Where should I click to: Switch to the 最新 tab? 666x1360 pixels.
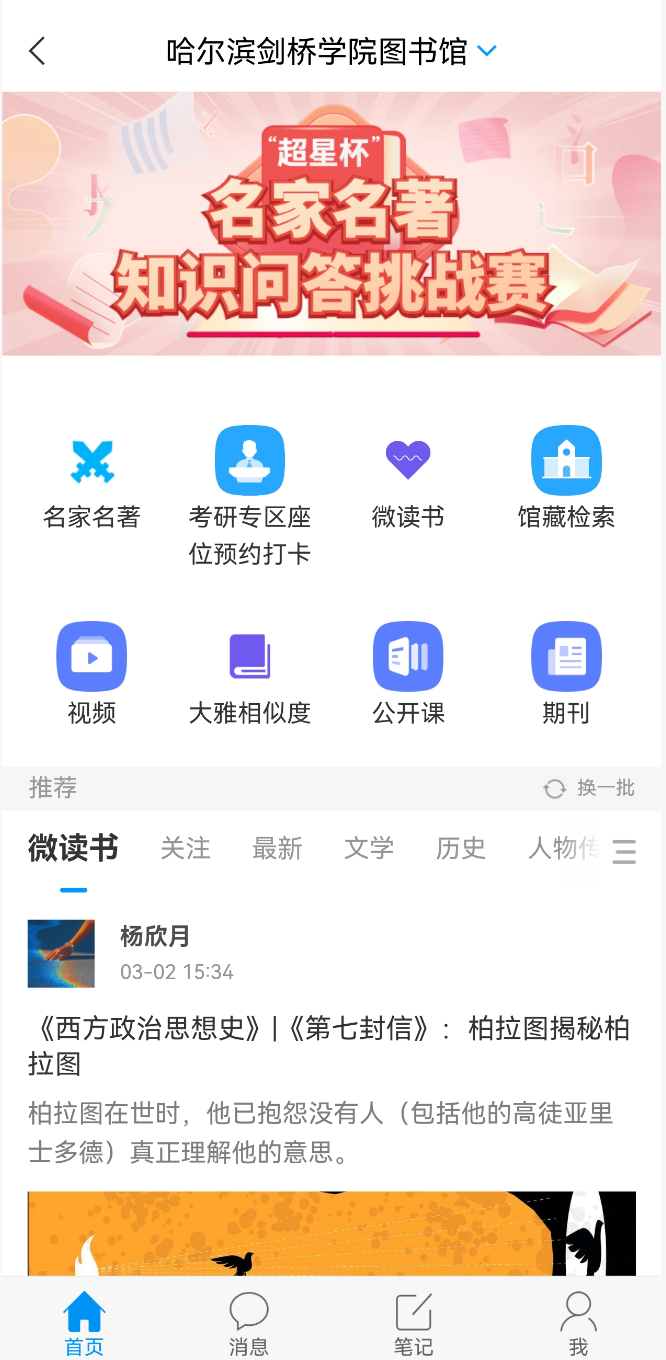point(277,849)
